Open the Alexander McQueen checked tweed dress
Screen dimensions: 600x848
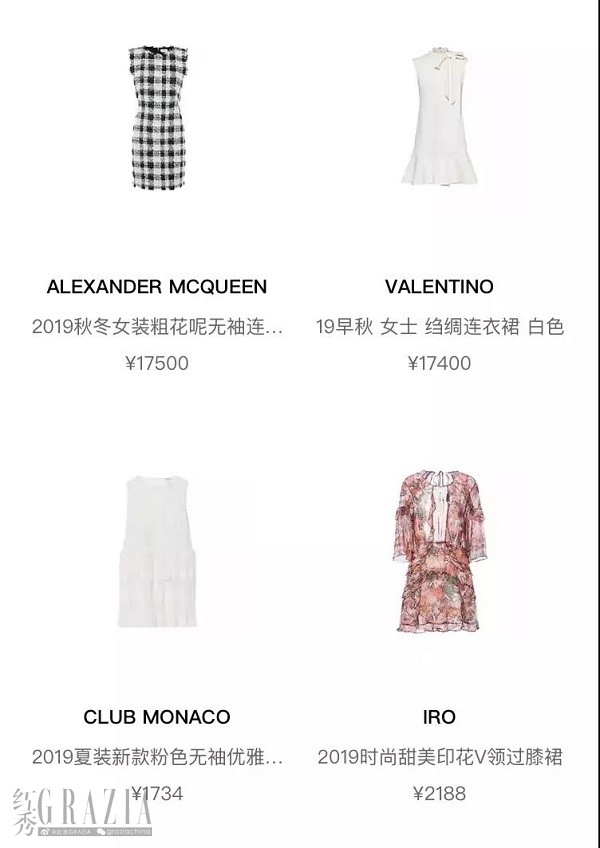click(x=157, y=117)
